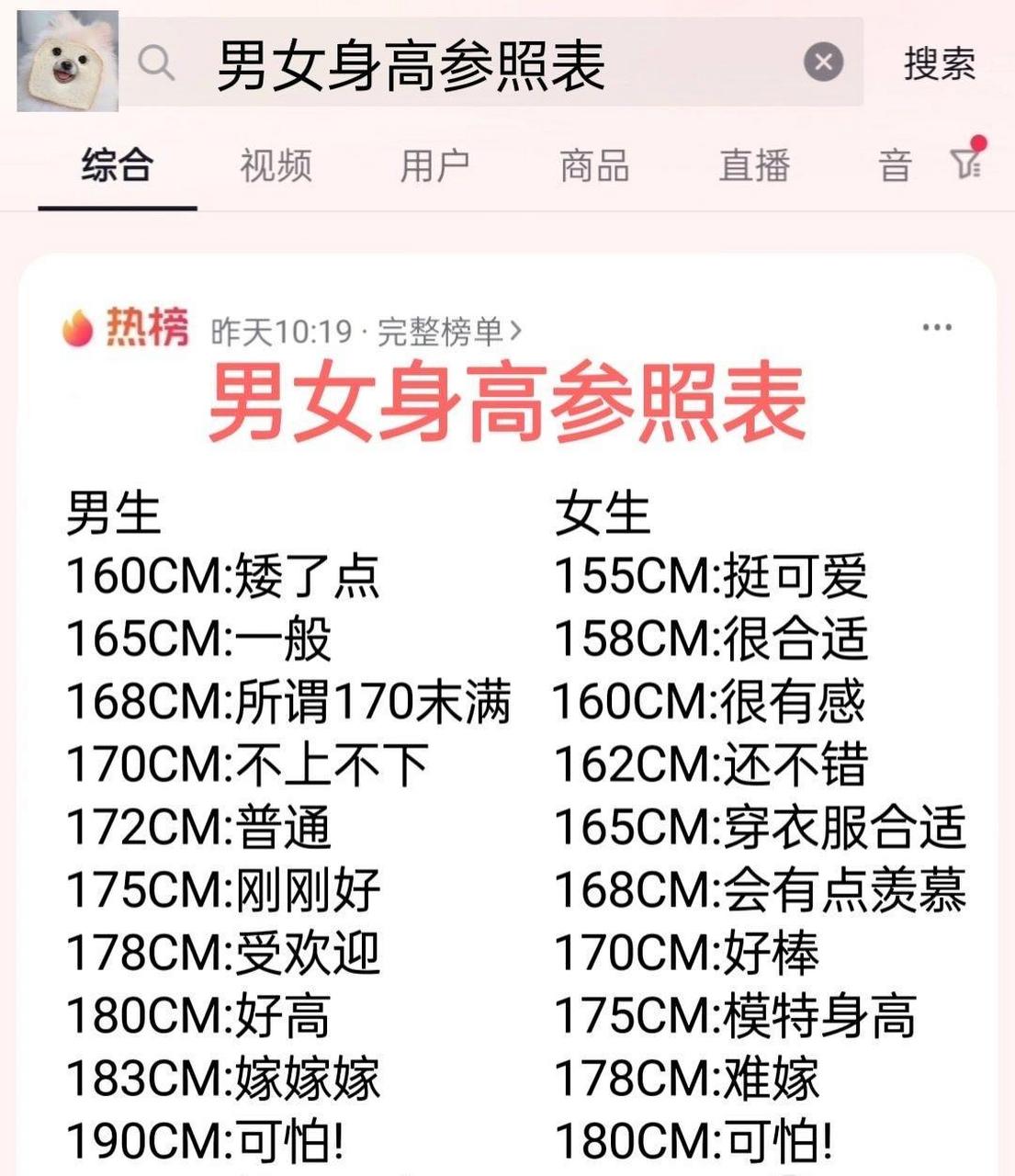This screenshot has height=1176, width=1015.
Task: Switch to the 视频 tab
Action: click(x=275, y=166)
